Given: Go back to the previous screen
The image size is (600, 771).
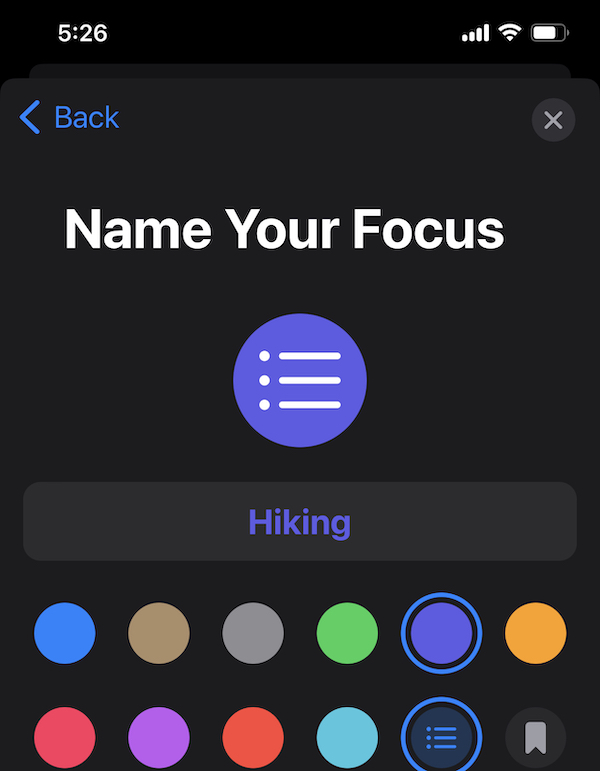Looking at the screenshot, I should [x=70, y=118].
